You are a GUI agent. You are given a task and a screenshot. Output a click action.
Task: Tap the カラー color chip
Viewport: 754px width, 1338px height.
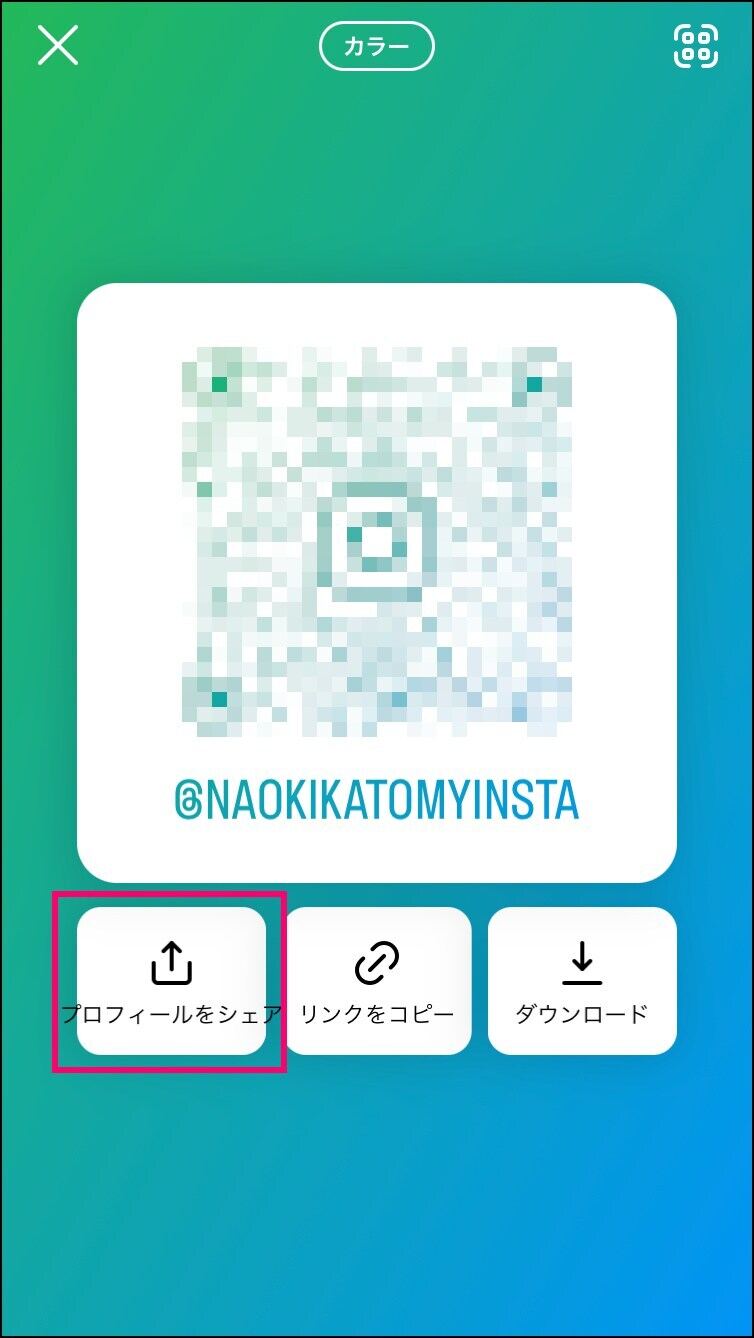(x=377, y=46)
